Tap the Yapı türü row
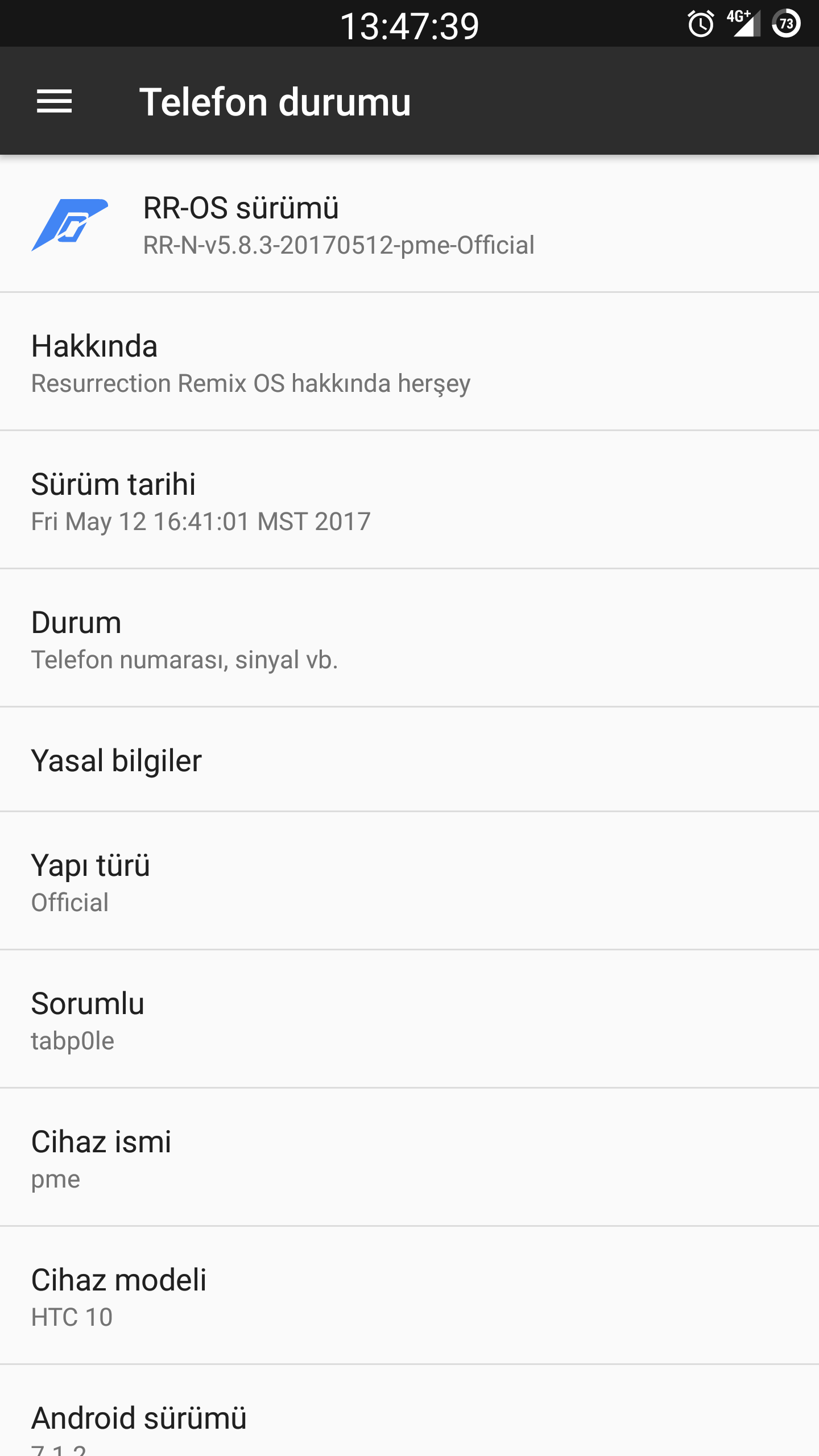Screen dimensions: 819x1456 tap(409, 881)
